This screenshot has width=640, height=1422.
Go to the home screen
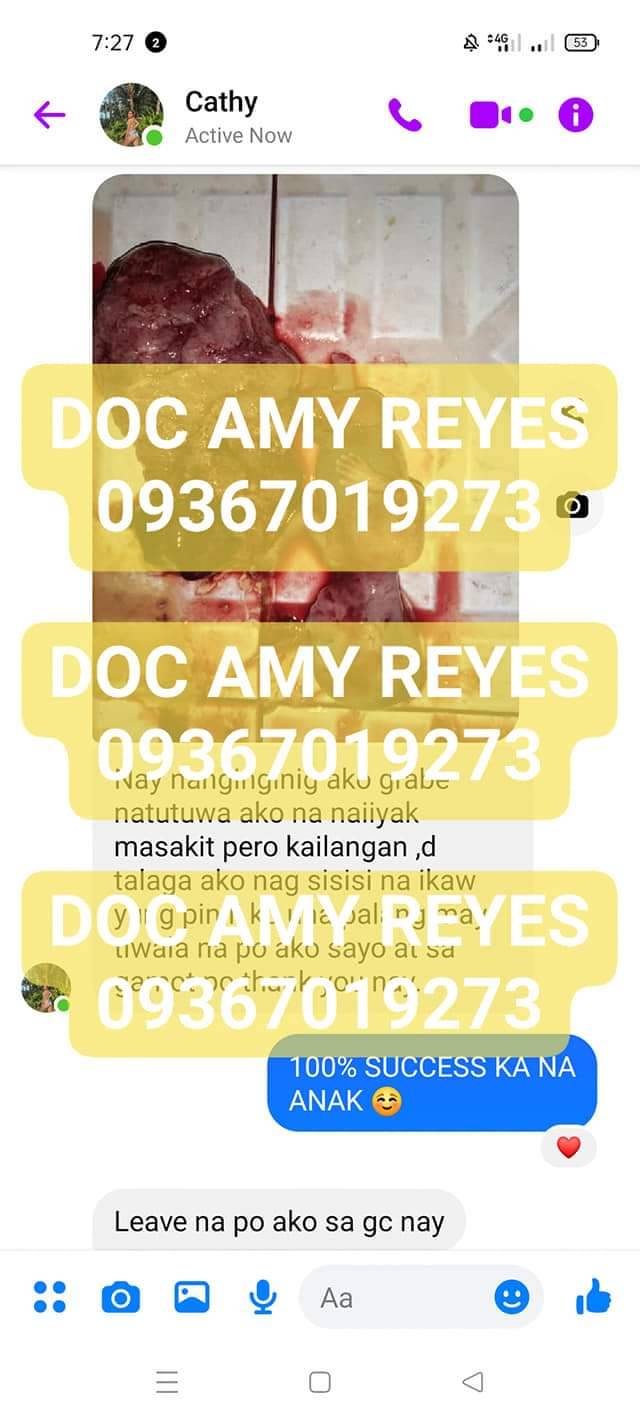(320, 1382)
